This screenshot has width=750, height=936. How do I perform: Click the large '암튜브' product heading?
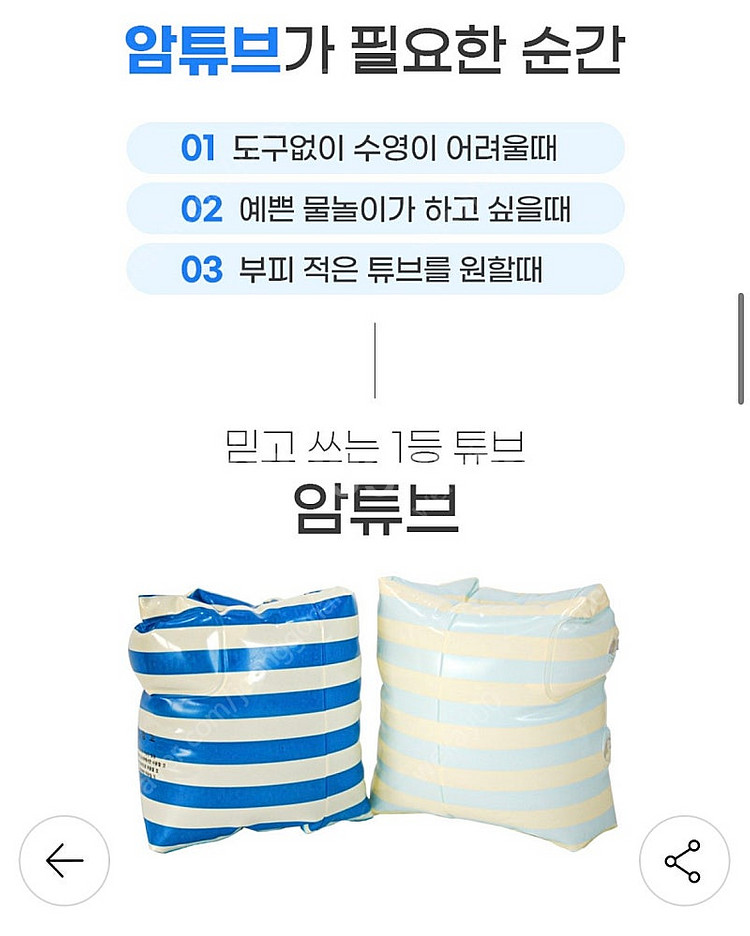pos(375,505)
